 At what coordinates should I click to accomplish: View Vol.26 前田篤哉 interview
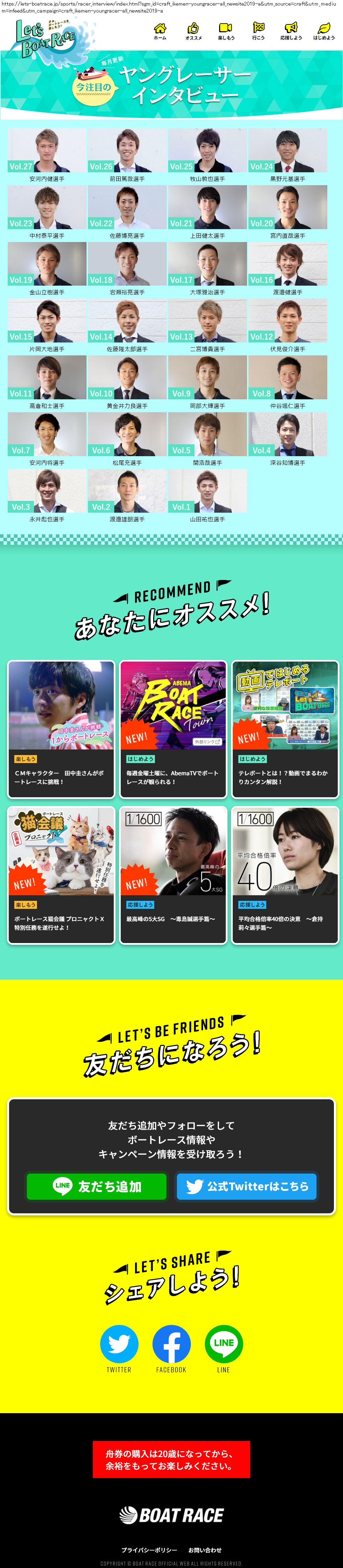pyautogui.click(x=127, y=154)
